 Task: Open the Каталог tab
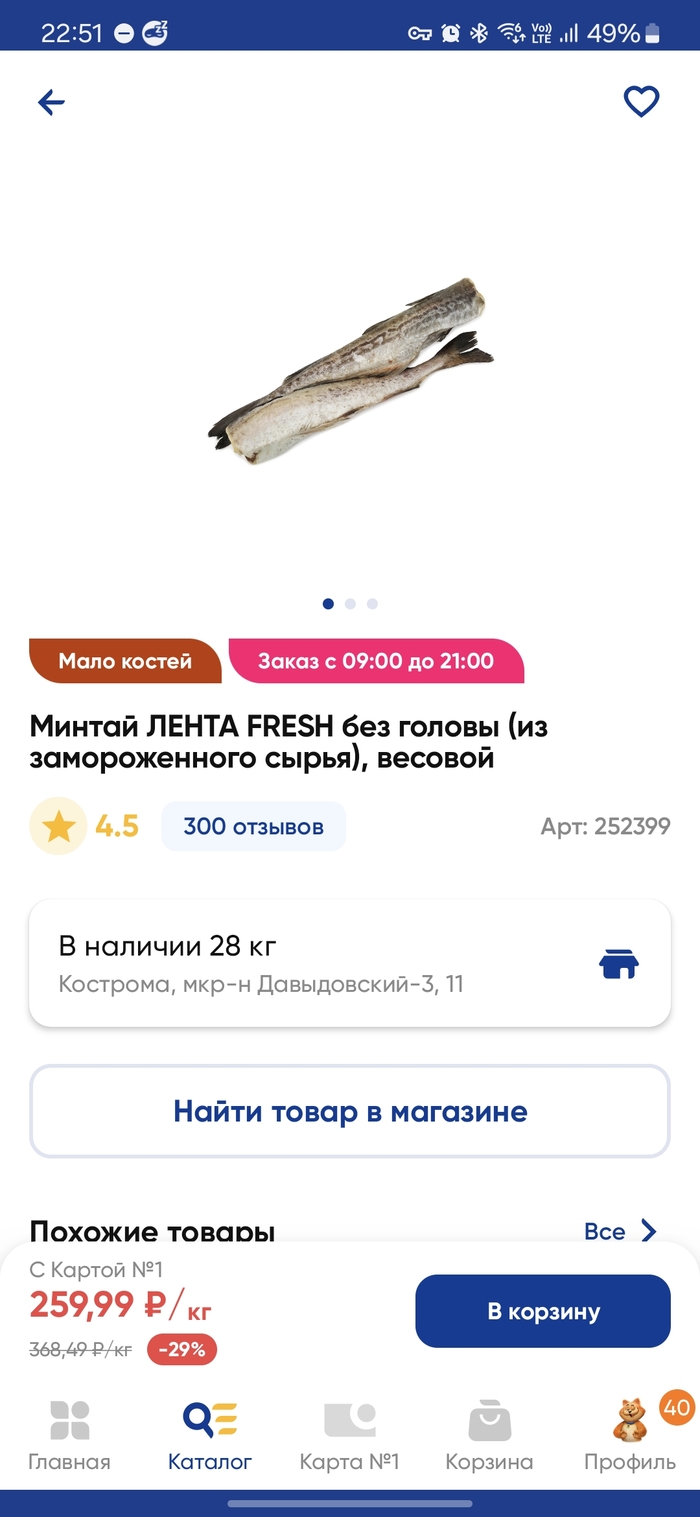click(x=210, y=1435)
